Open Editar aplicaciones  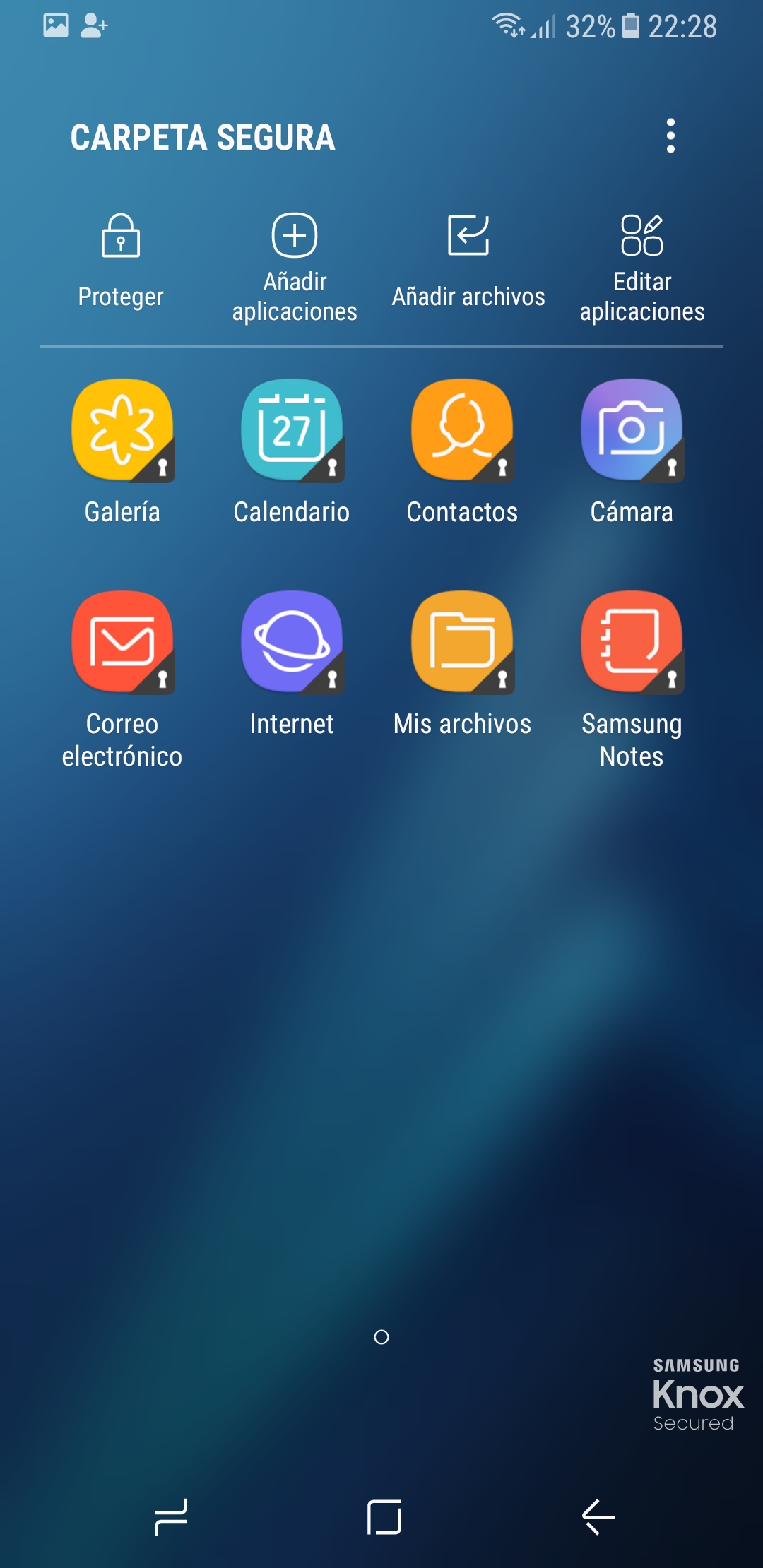click(x=642, y=268)
